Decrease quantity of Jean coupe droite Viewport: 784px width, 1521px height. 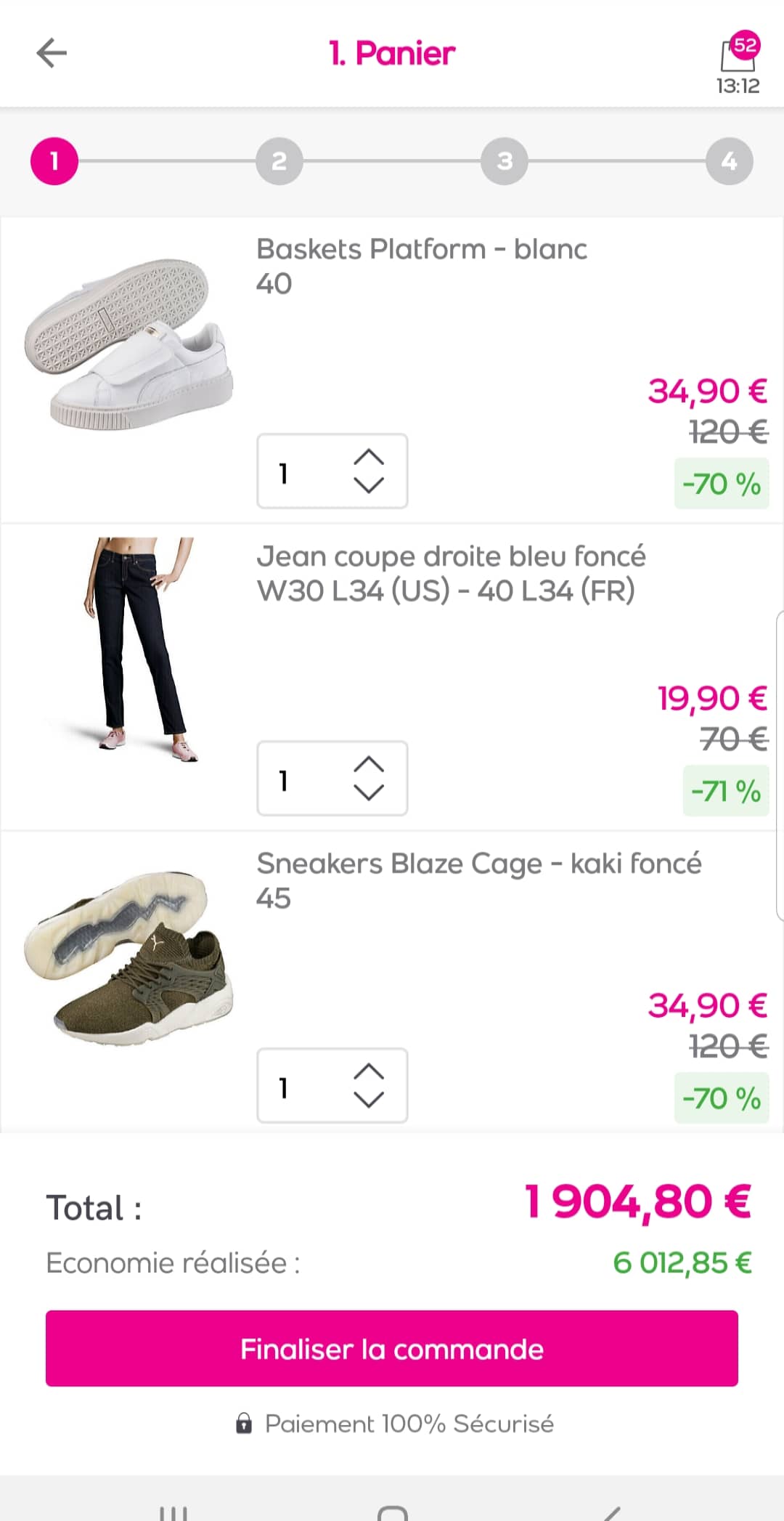369,792
